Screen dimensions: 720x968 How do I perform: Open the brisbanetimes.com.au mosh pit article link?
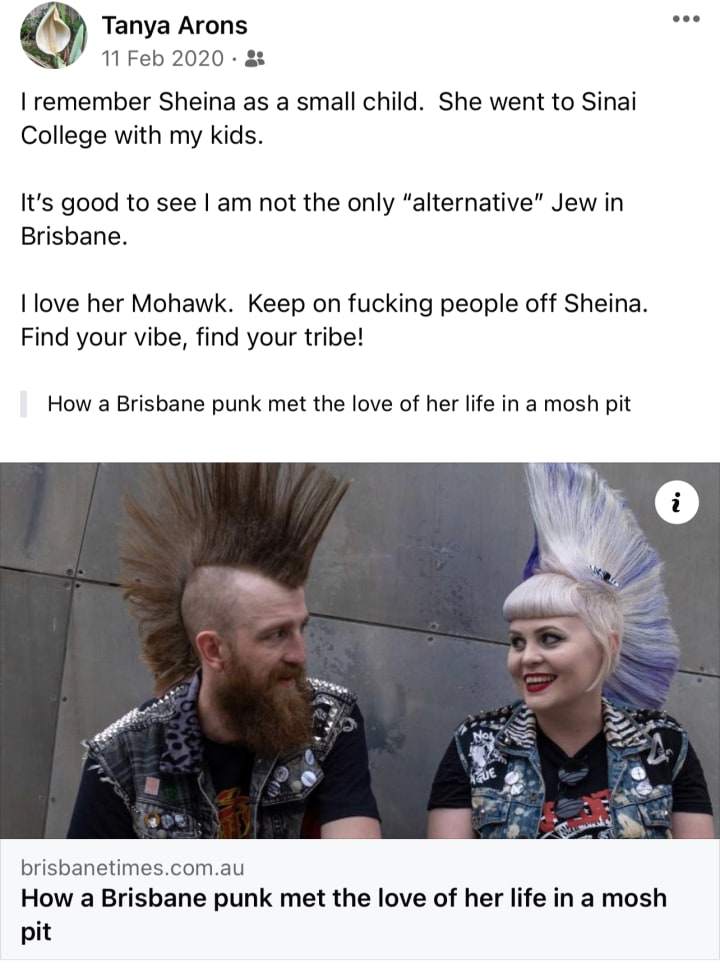[360, 899]
